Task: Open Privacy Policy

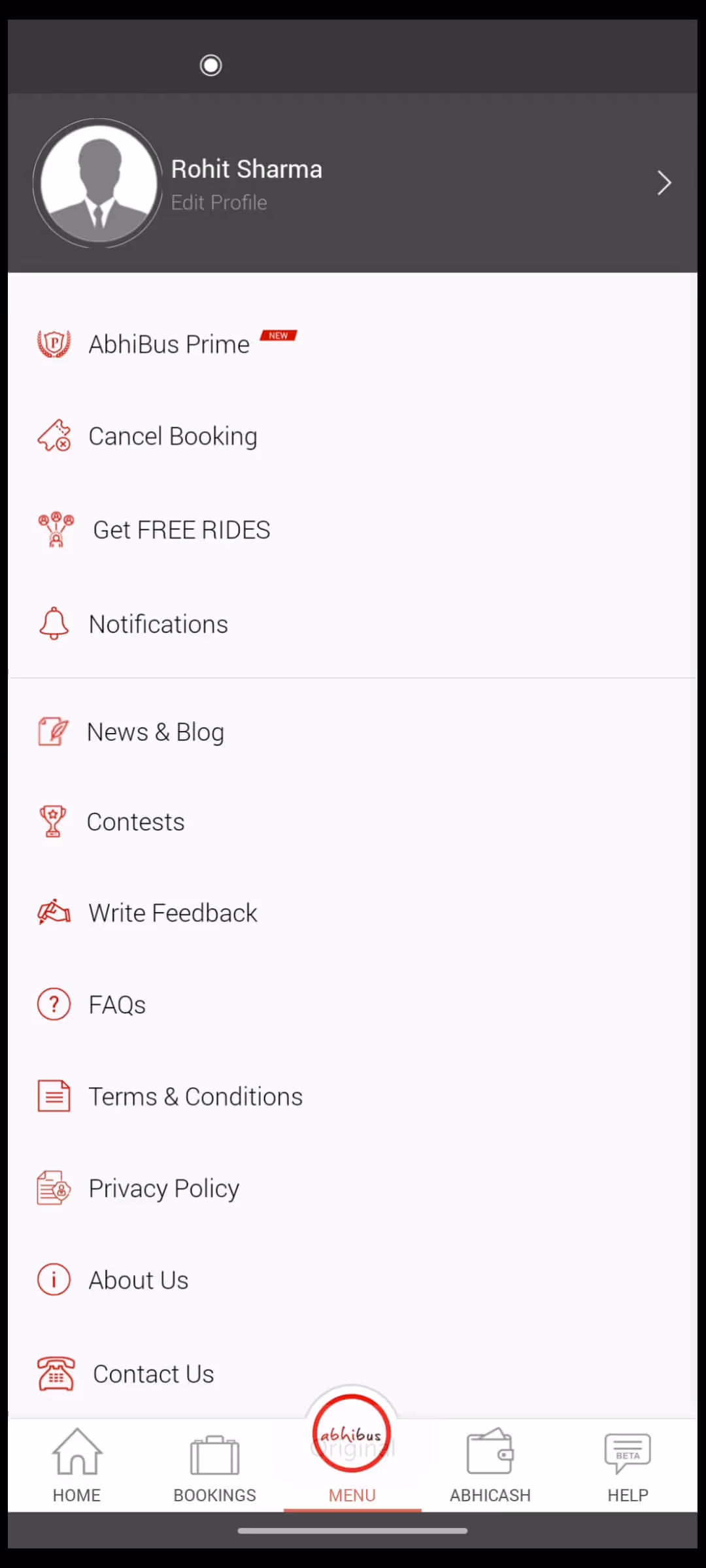Action: [x=163, y=1188]
